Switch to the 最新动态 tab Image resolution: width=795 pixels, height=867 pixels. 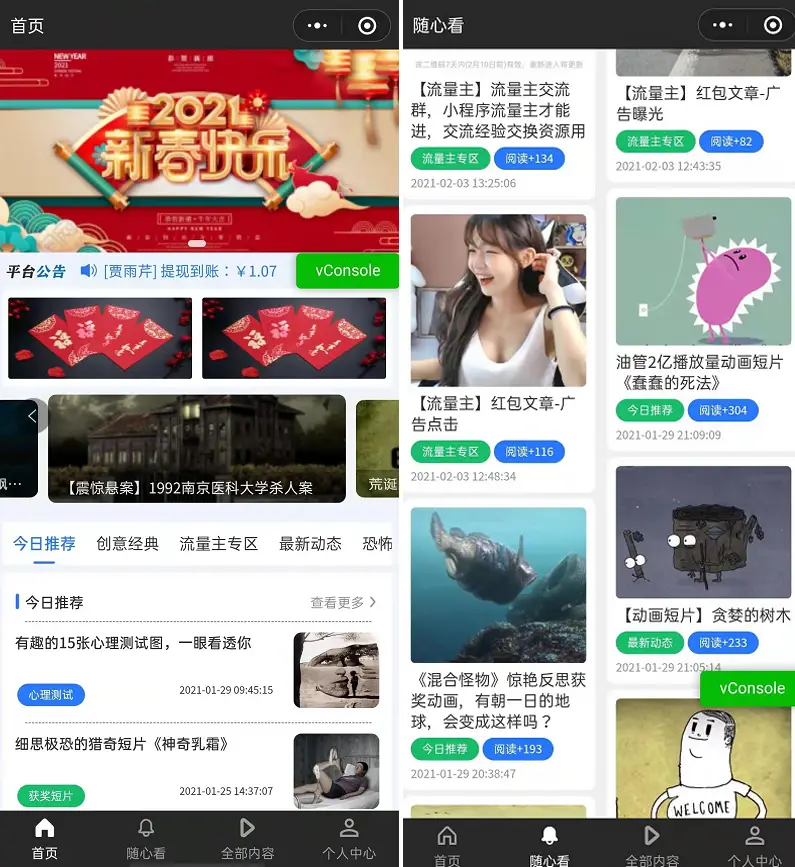tap(310, 544)
